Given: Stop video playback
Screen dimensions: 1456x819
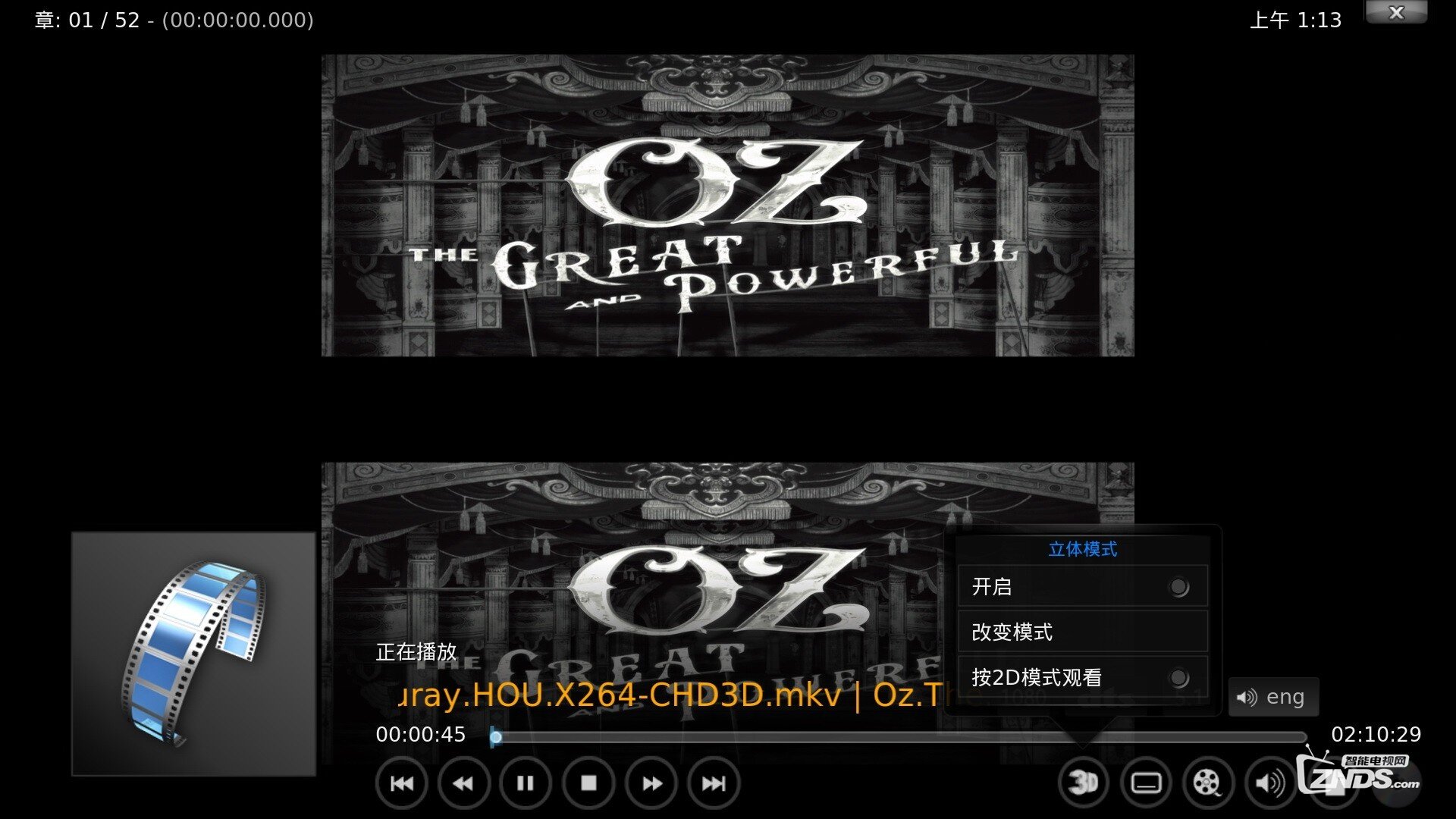Looking at the screenshot, I should point(588,783).
